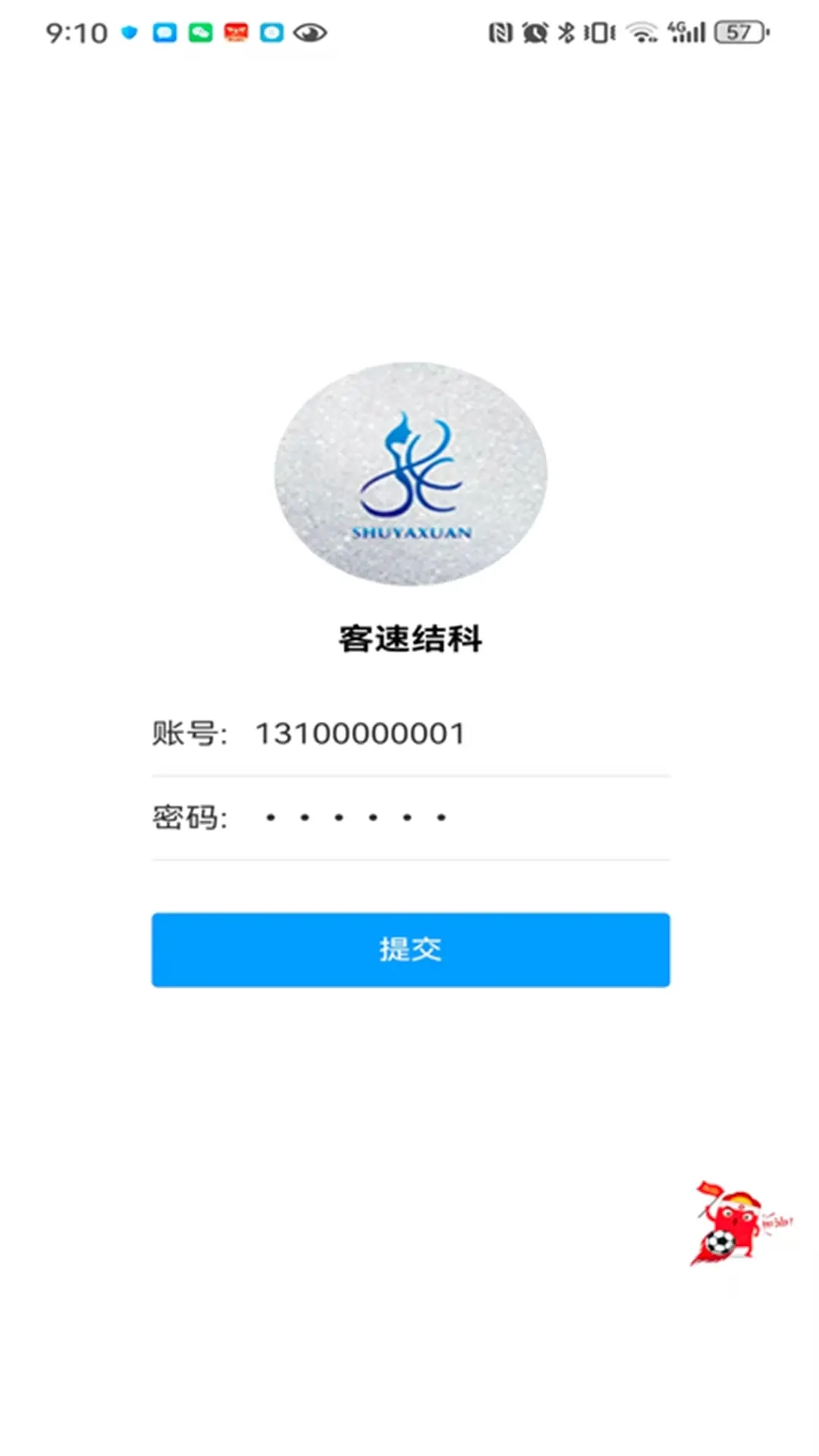
Task: Tap the clock showing 9:10
Action: pos(76,32)
